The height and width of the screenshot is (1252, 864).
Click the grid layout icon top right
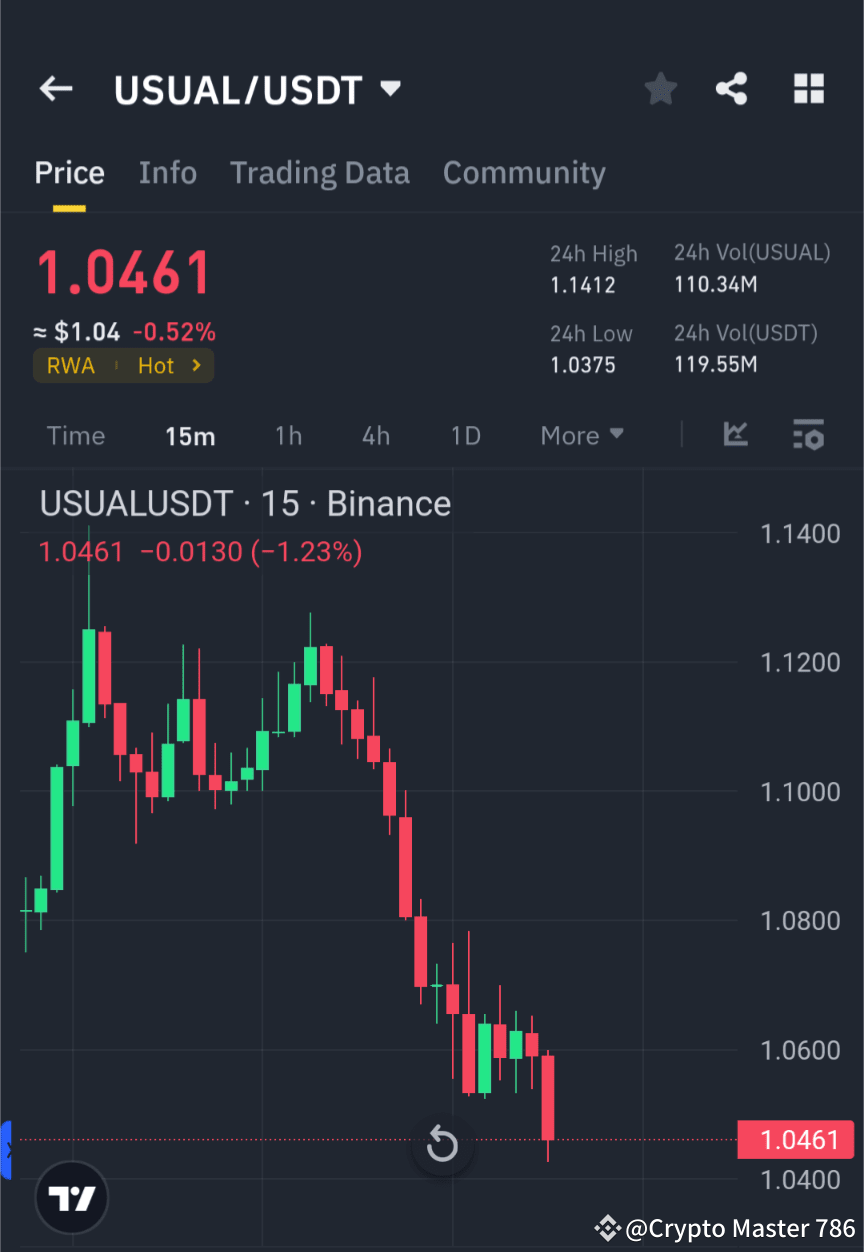808,89
